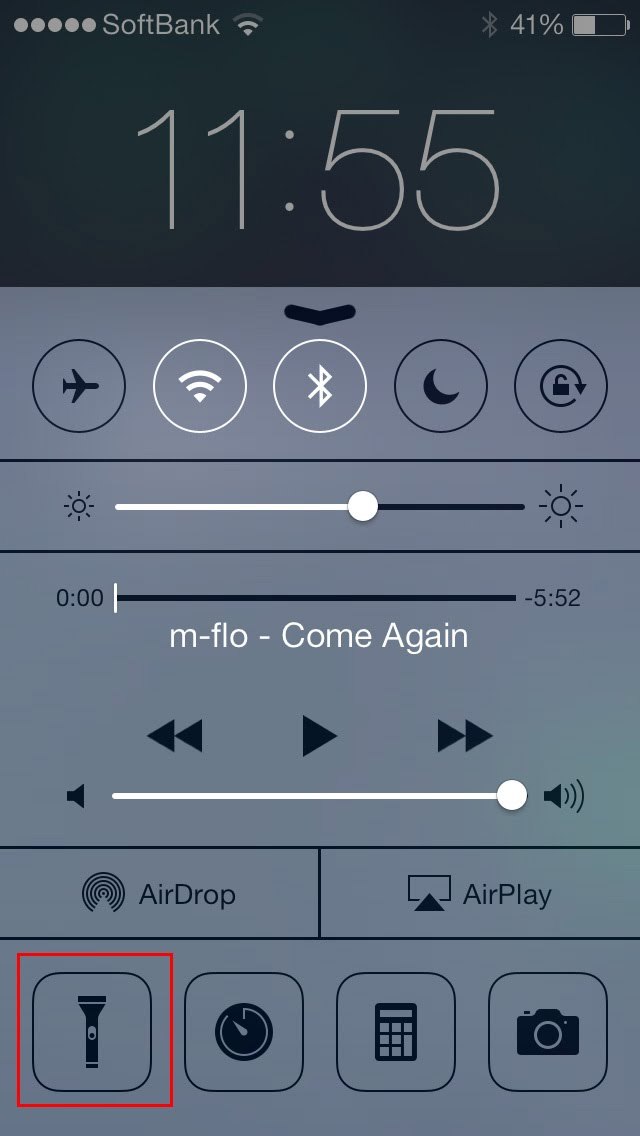Screen dimensions: 640x1136
Task: Skip back to the previous track
Action: coord(174,737)
